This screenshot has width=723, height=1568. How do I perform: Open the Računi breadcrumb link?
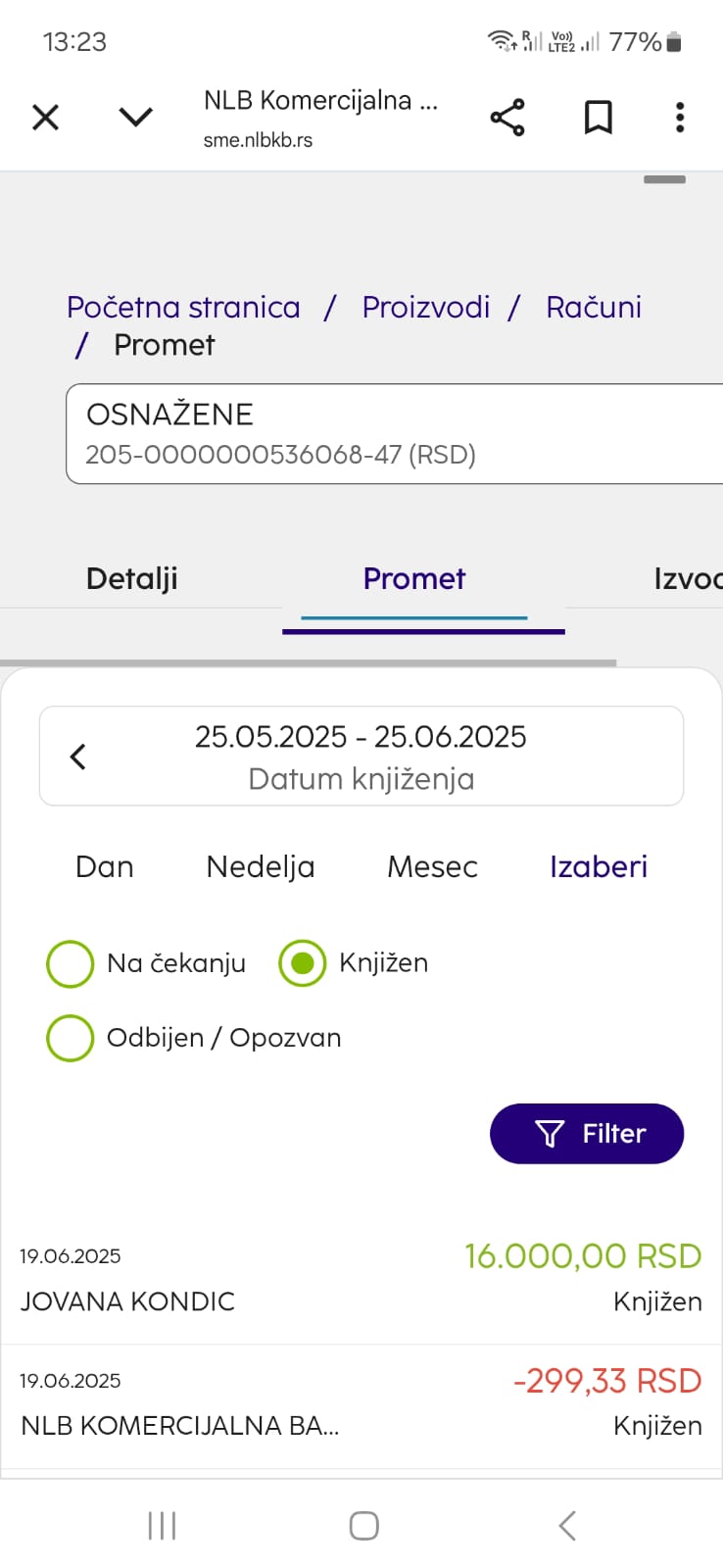(x=594, y=307)
